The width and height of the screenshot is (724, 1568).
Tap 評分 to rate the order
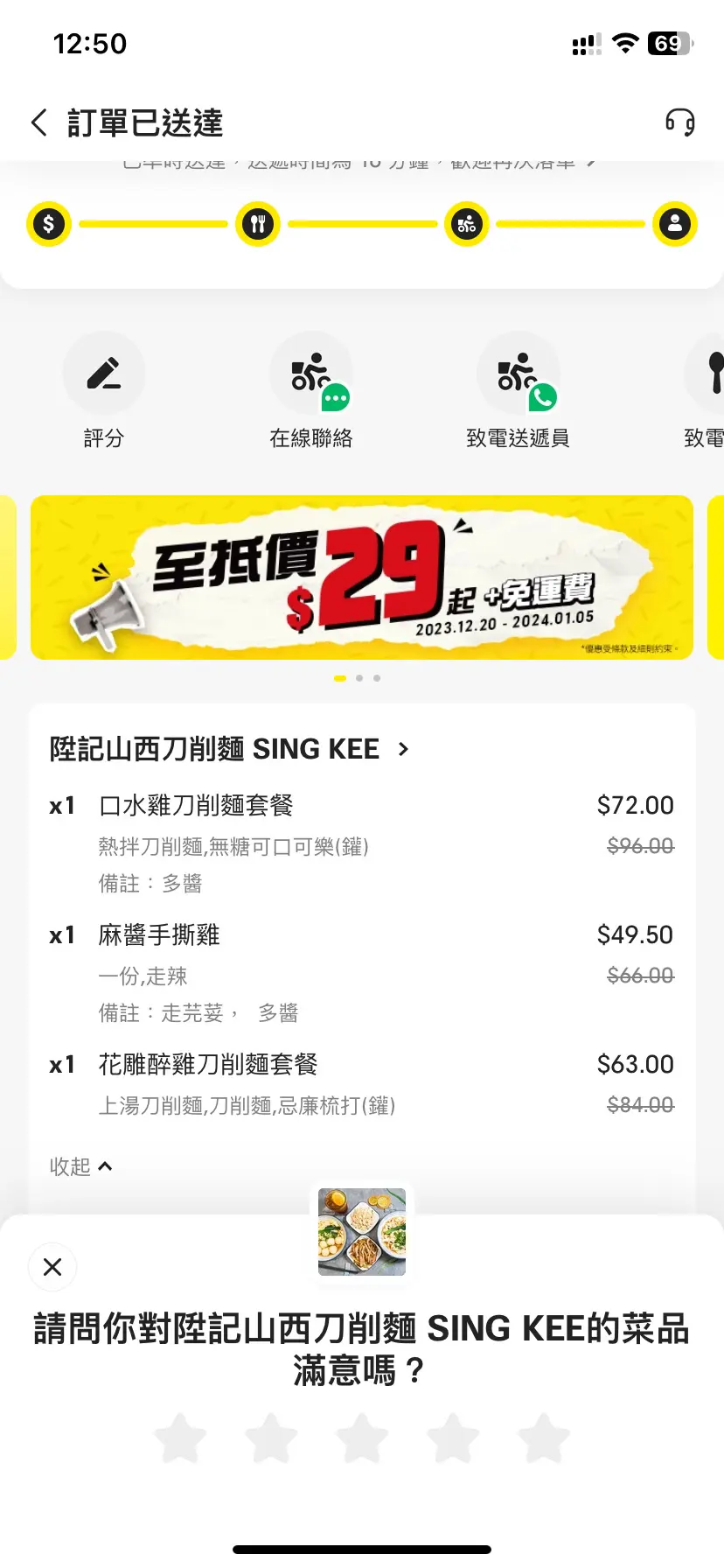pos(104,391)
